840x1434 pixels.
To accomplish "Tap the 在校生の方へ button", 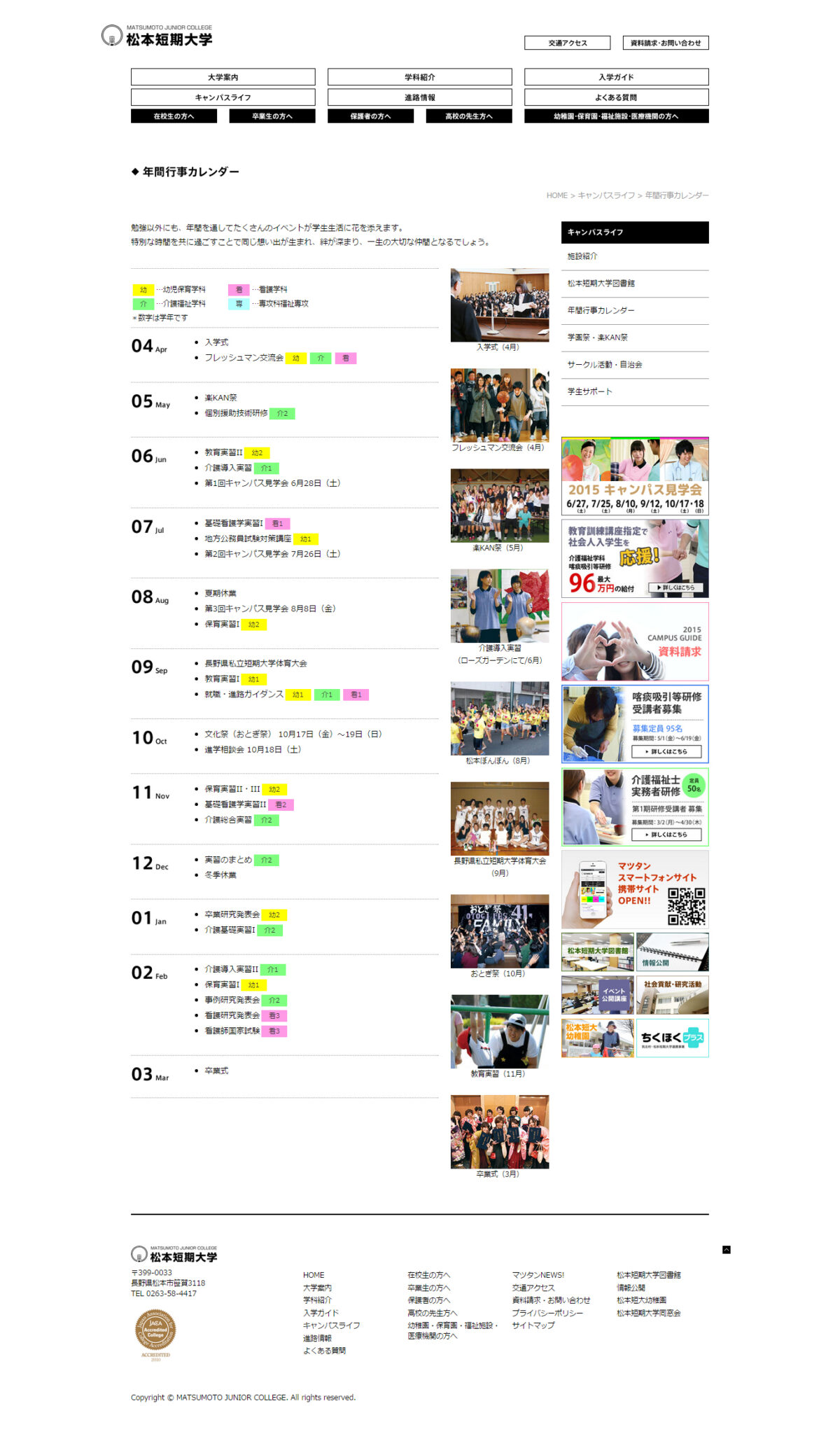I will click(174, 116).
